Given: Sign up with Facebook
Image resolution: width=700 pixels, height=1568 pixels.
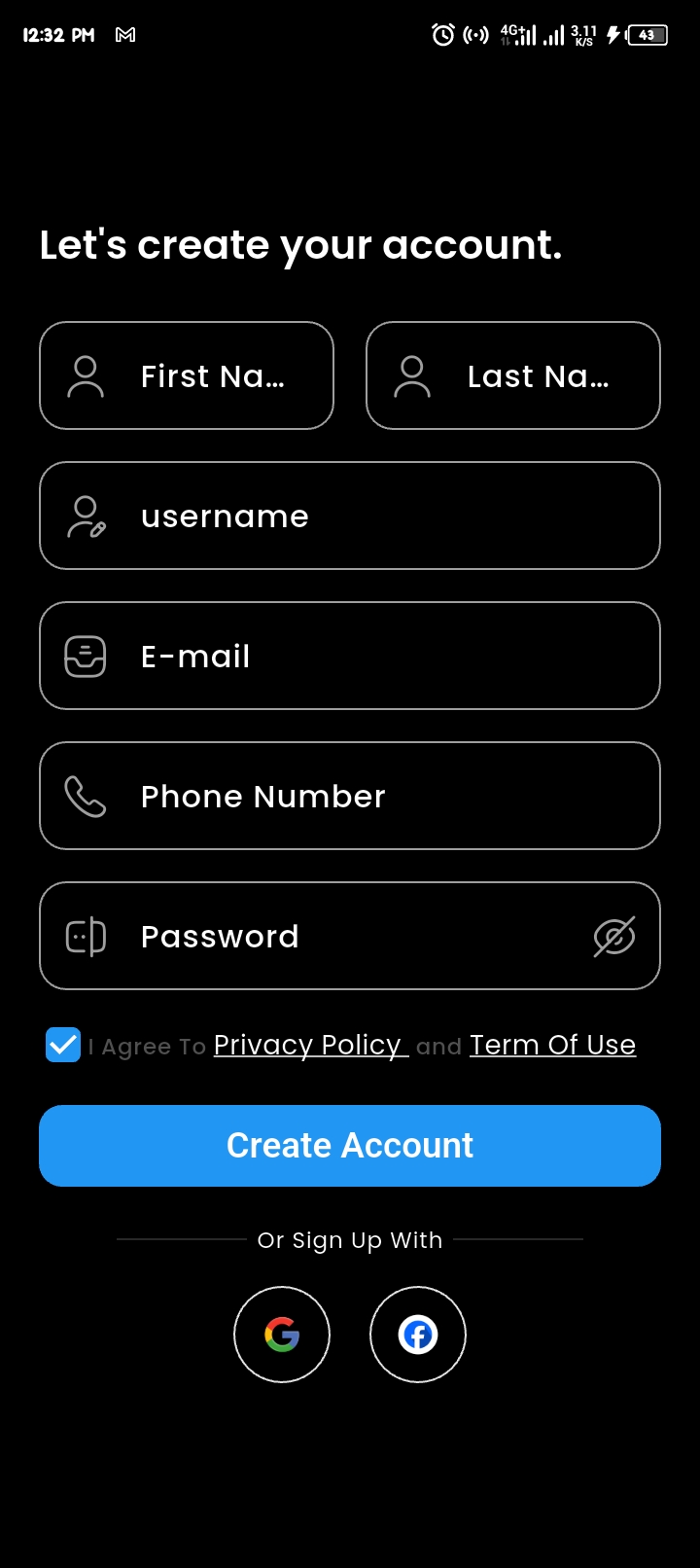Looking at the screenshot, I should coord(418,1335).
